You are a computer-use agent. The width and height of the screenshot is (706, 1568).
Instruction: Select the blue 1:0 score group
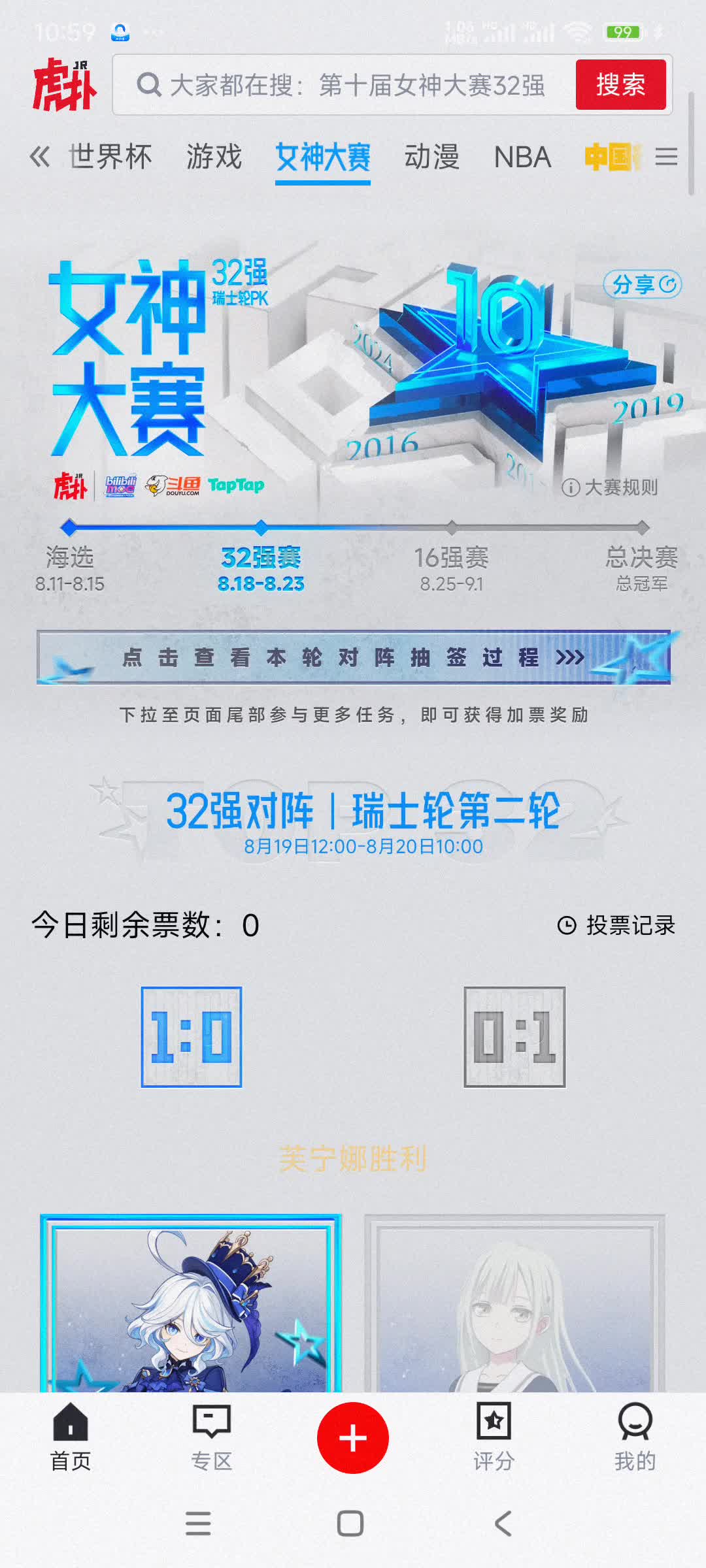point(192,1037)
